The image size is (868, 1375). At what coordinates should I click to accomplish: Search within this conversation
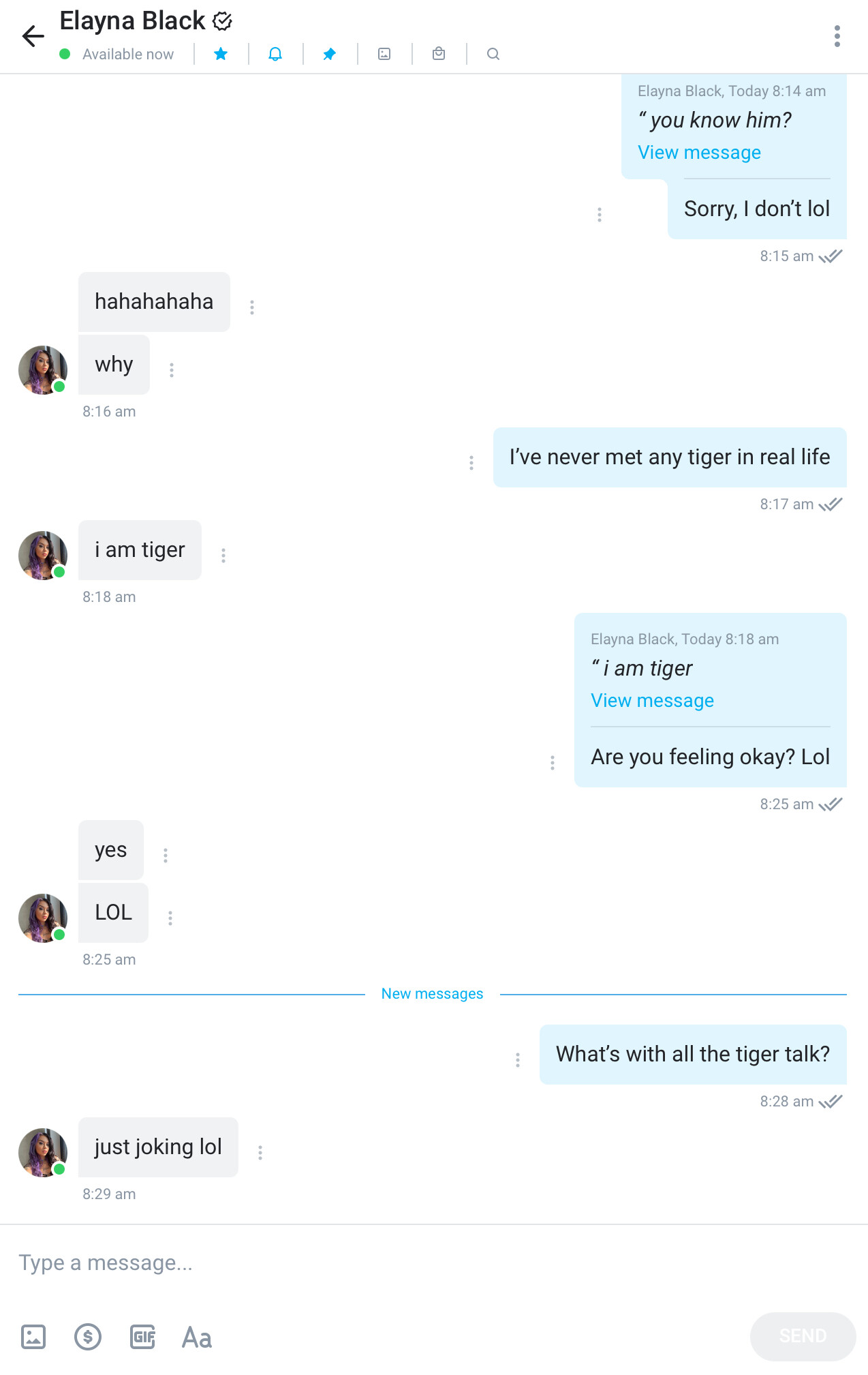click(x=493, y=54)
